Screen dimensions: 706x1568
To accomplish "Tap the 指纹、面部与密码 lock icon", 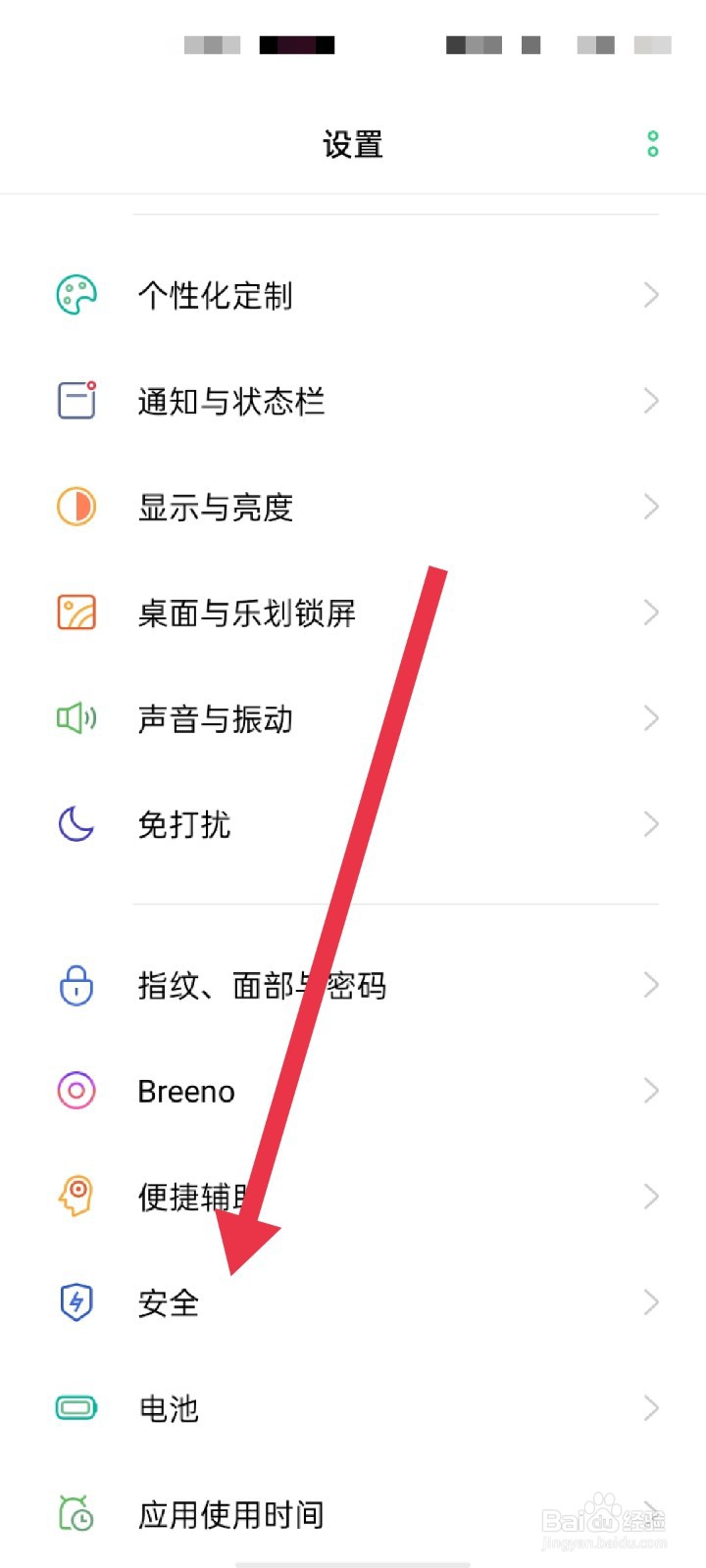I will [76, 986].
